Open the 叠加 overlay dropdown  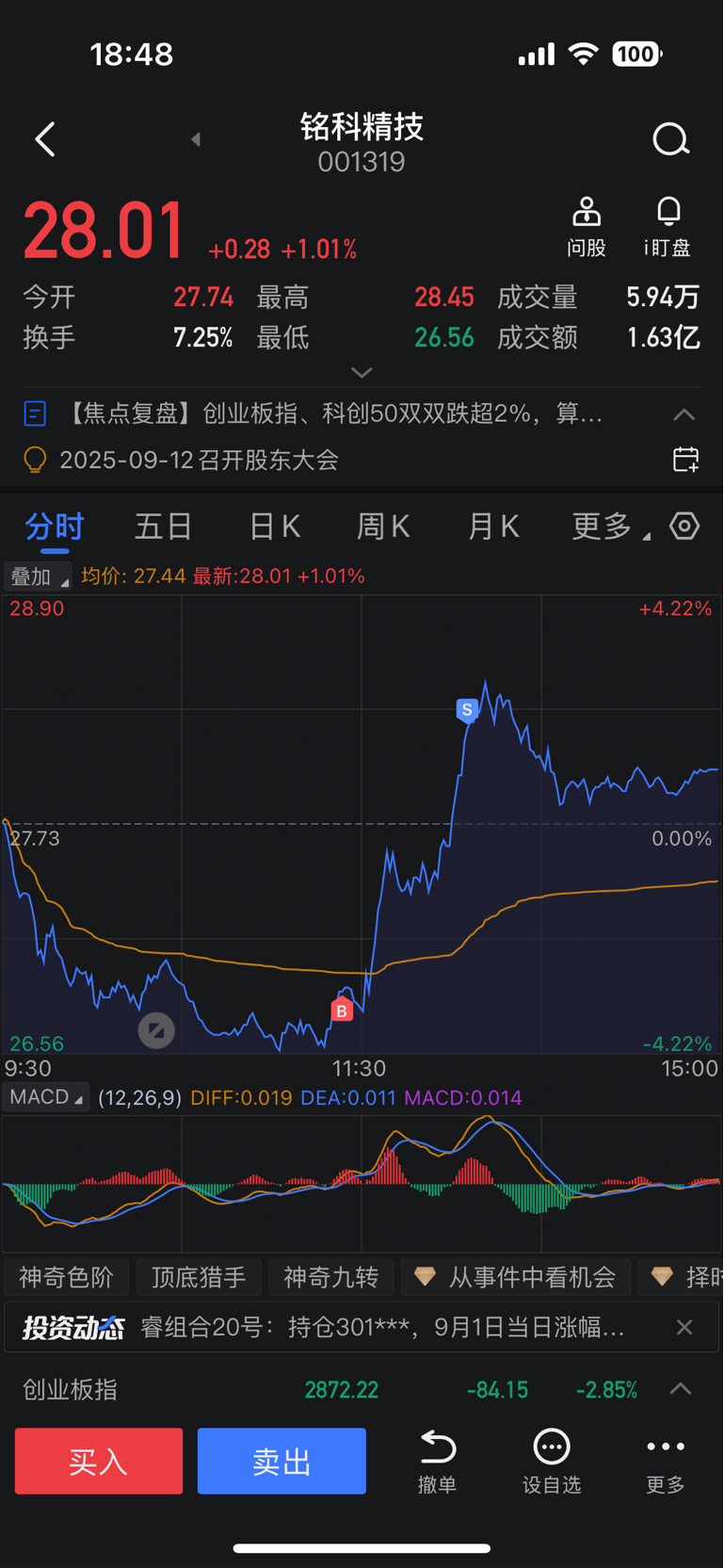click(x=38, y=576)
